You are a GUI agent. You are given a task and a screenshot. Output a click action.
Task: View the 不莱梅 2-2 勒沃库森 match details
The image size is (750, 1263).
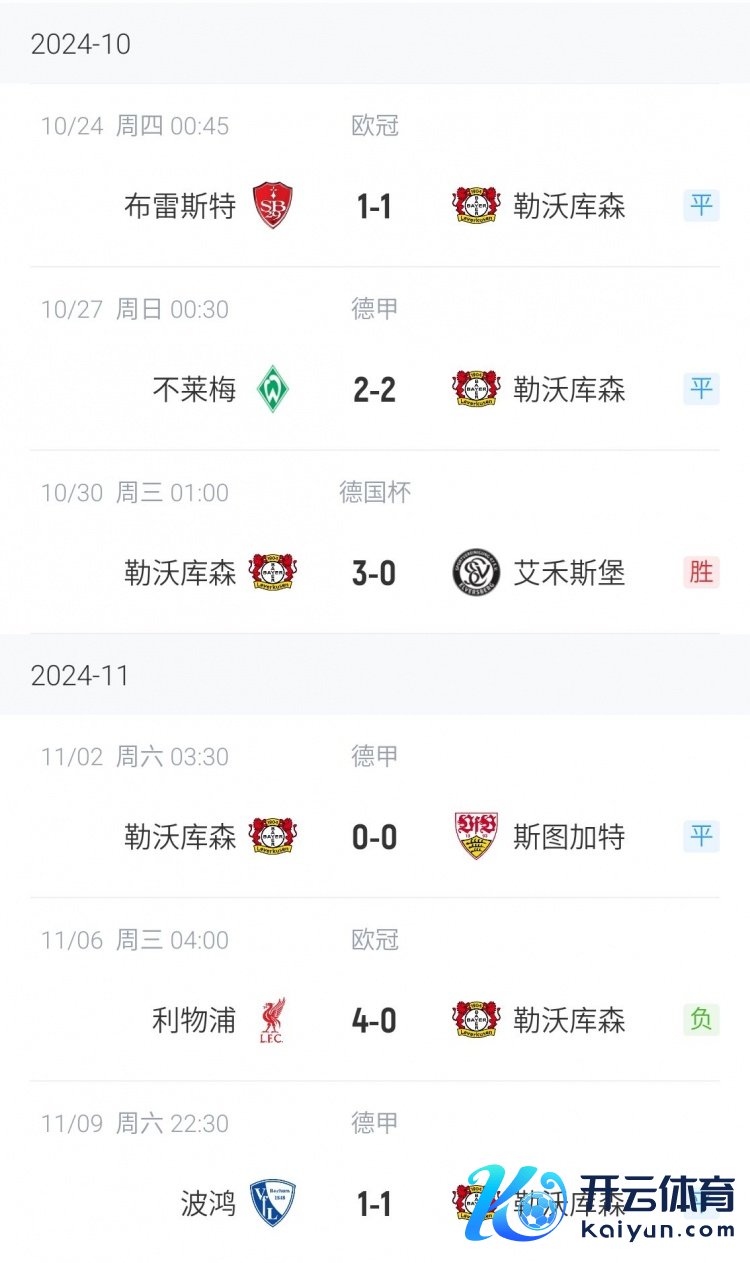click(375, 359)
